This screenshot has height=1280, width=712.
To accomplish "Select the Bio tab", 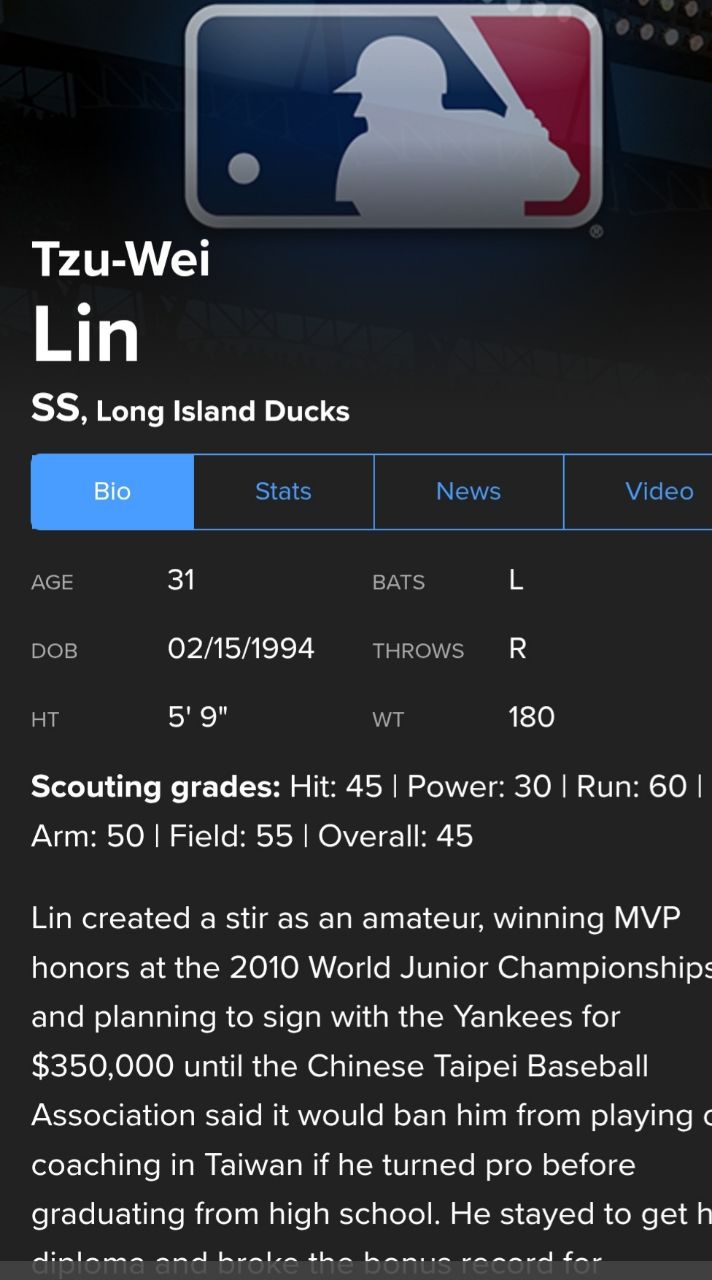I will (x=112, y=491).
